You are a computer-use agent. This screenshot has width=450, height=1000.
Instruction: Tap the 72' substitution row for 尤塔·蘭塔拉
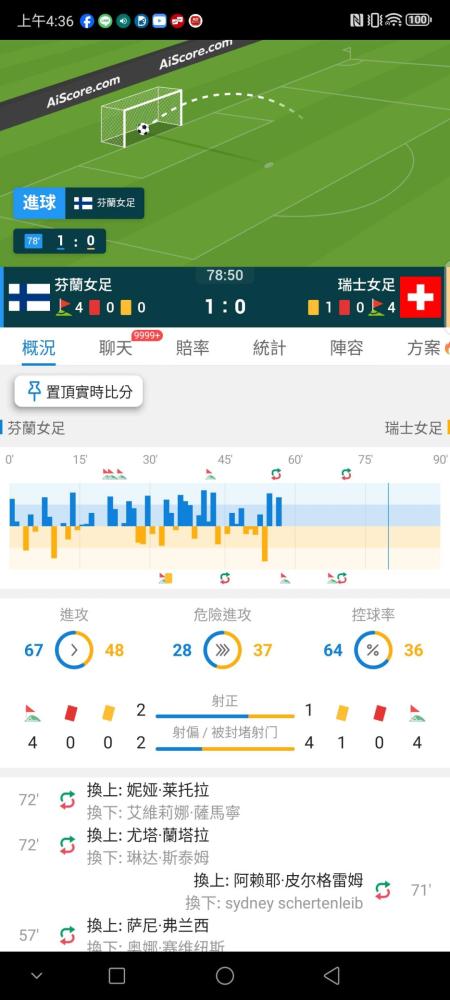coord(225,846)
